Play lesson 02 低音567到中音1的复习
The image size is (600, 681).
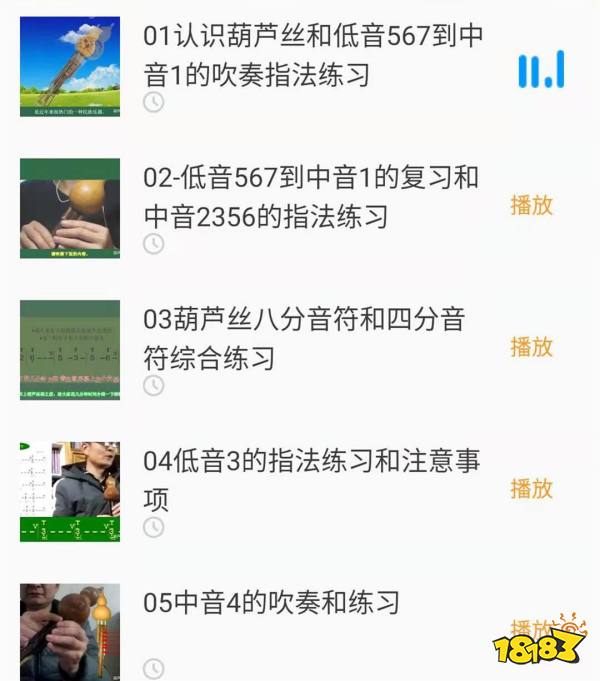[531, 205]
